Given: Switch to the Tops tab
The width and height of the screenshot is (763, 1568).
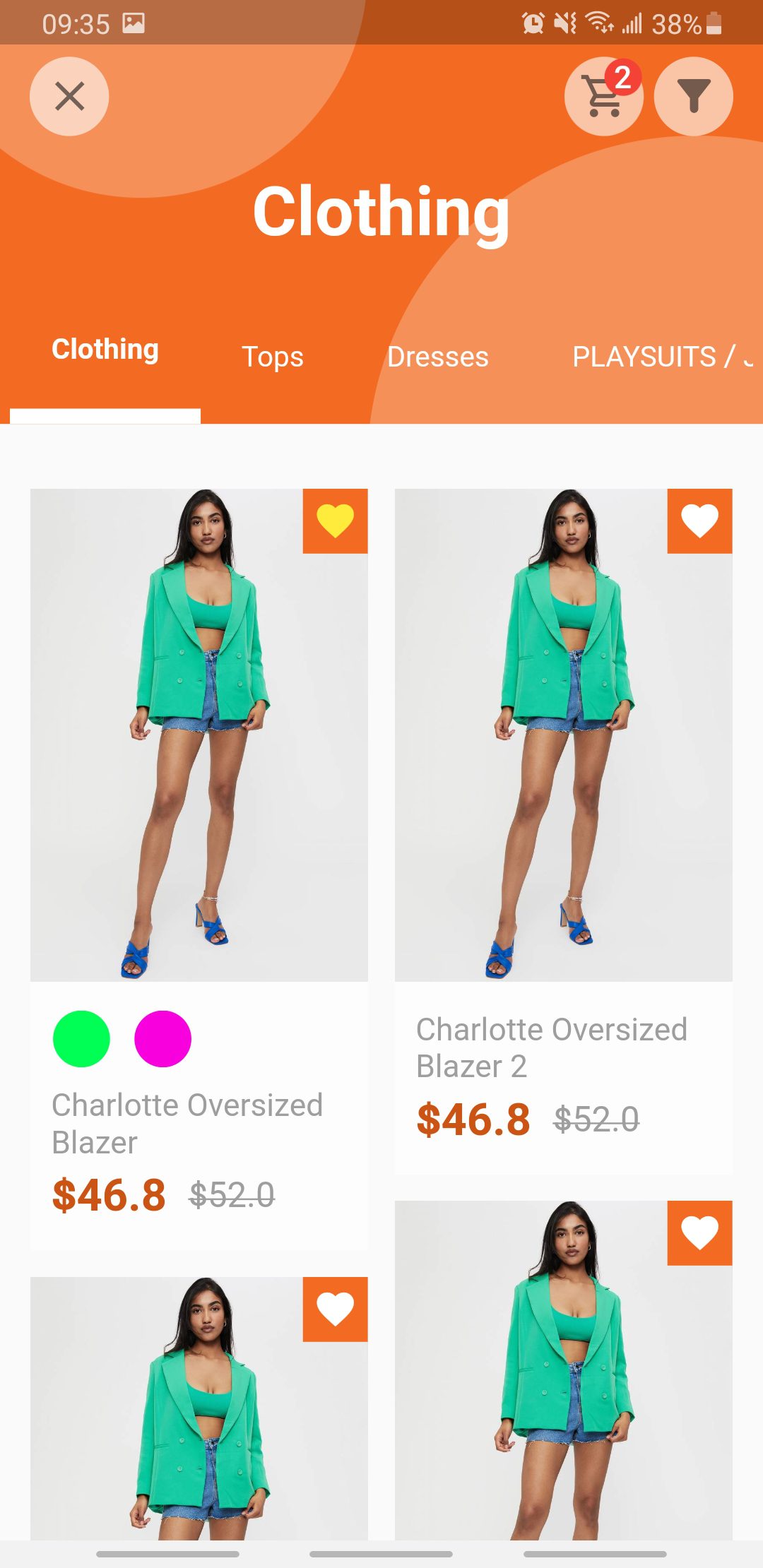Looking at the screenshot, I should (273, 357).
